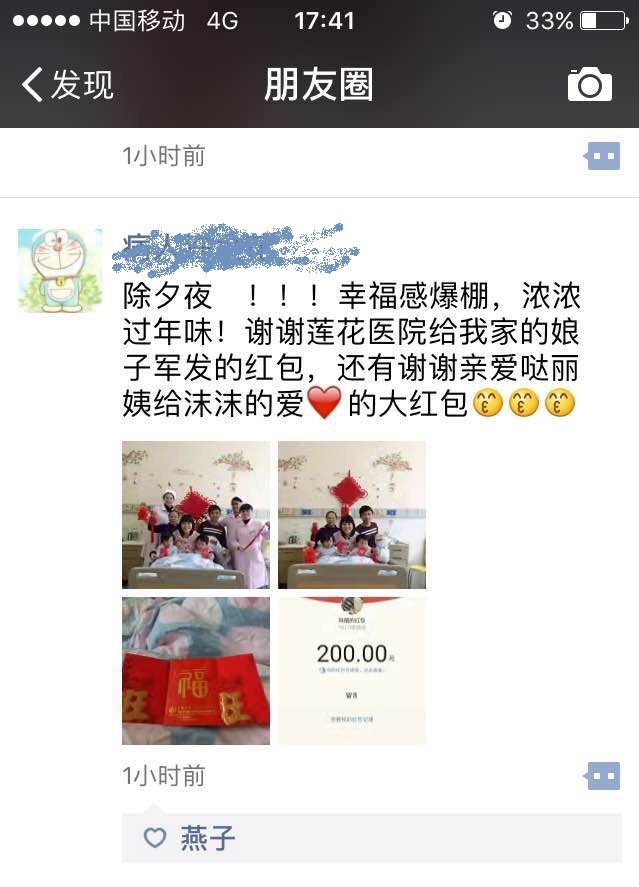Open the Doraemon avatar profile
The height and width of the screenshot is (887, 639).
point(60,270)
